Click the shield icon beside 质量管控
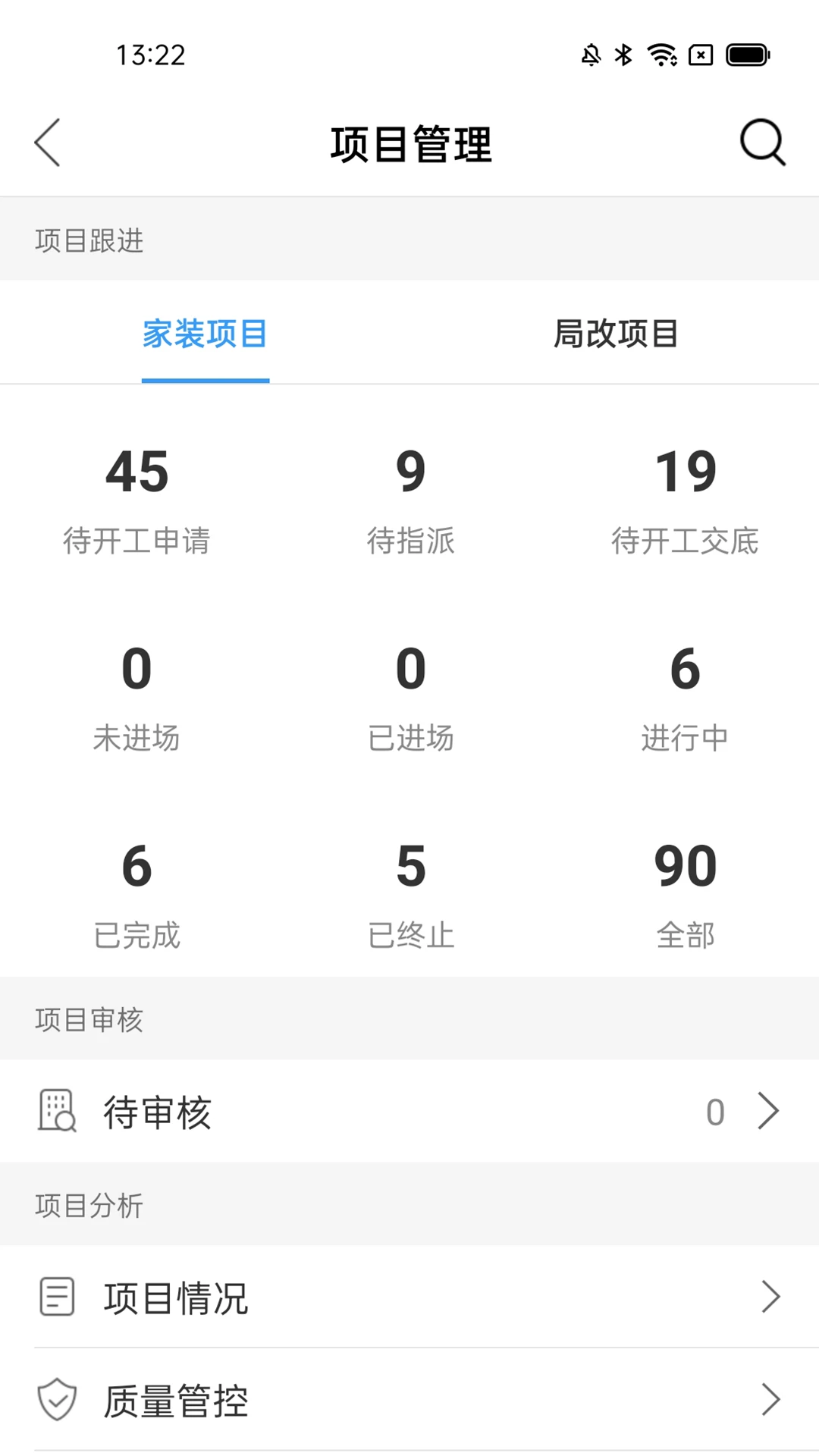The image size is (819, 1456). 56,1399
